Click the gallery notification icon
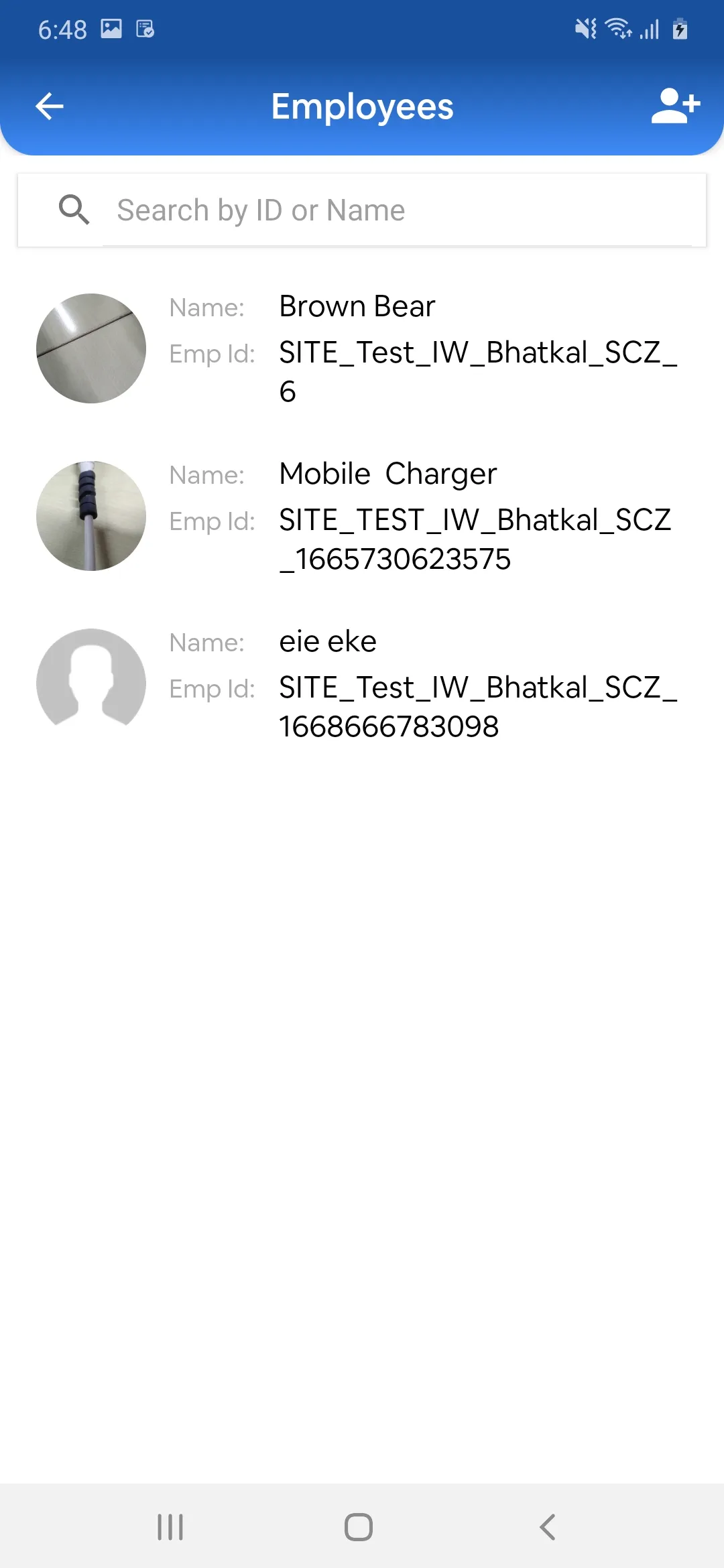This screenshot has width=724, height=1568. pos(111,28)
